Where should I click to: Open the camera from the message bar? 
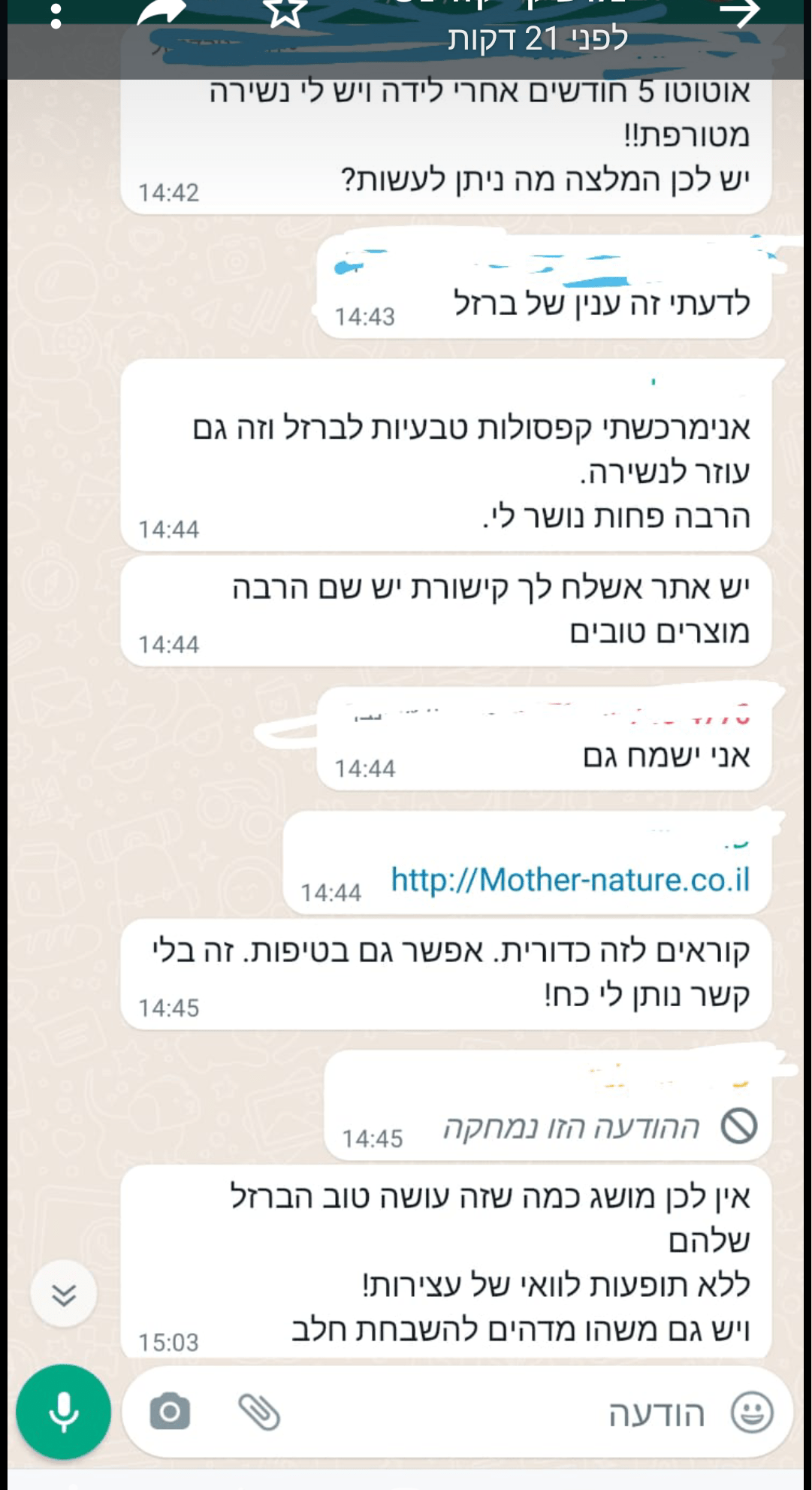tap(171, 1411)
